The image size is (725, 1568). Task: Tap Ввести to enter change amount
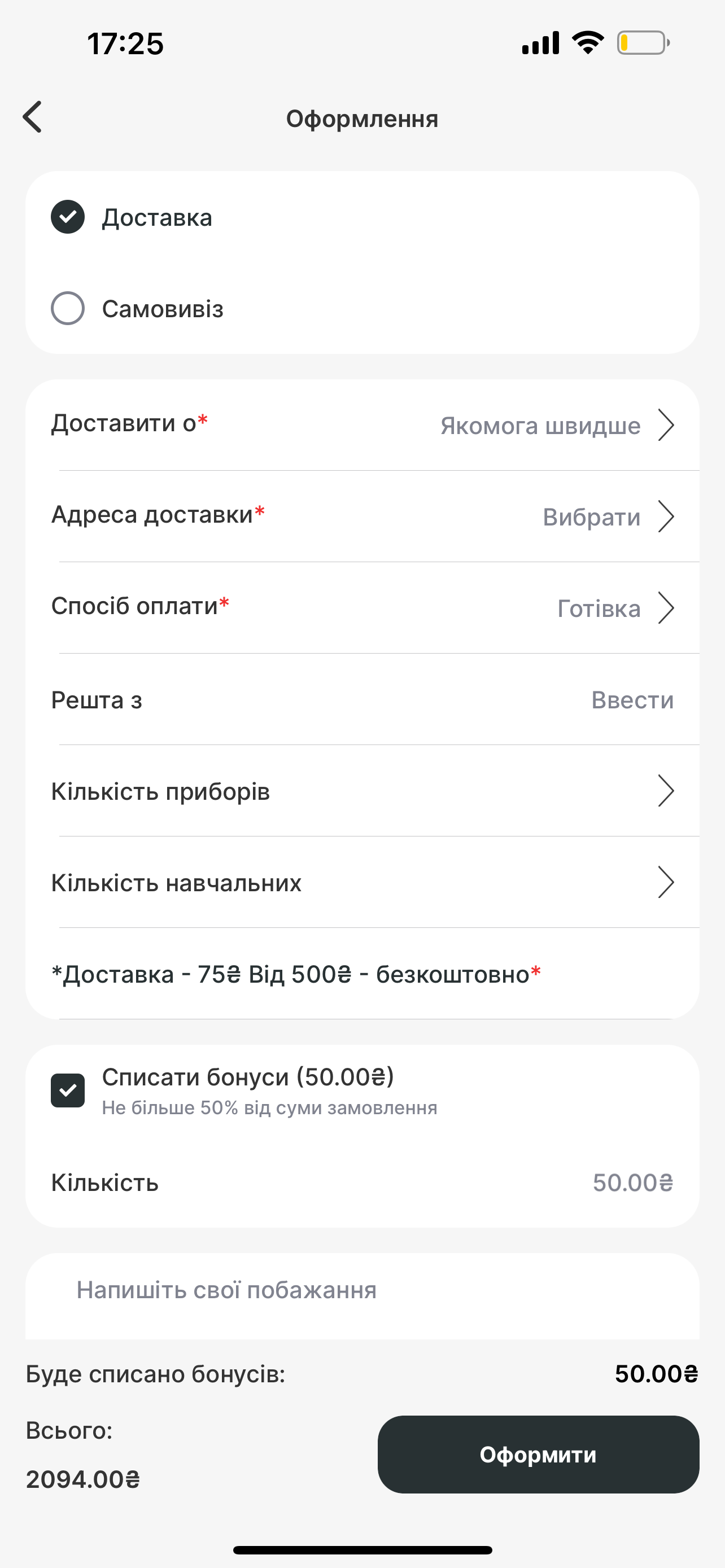[634, 700]
